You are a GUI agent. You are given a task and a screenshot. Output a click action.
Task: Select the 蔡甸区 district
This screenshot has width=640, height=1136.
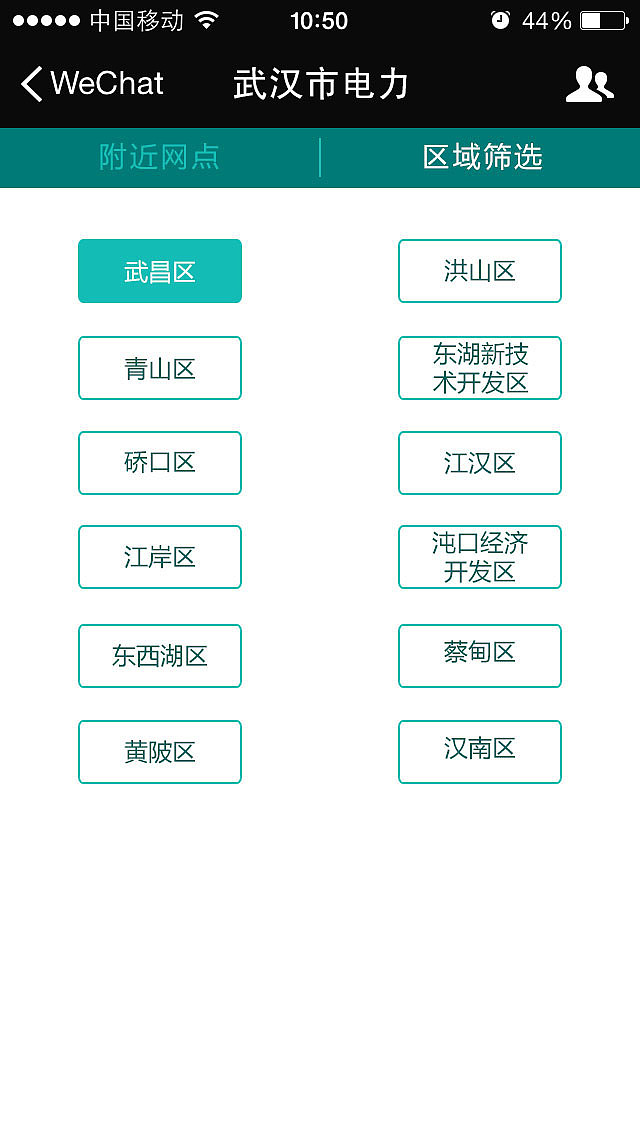(x=480, y=656)
